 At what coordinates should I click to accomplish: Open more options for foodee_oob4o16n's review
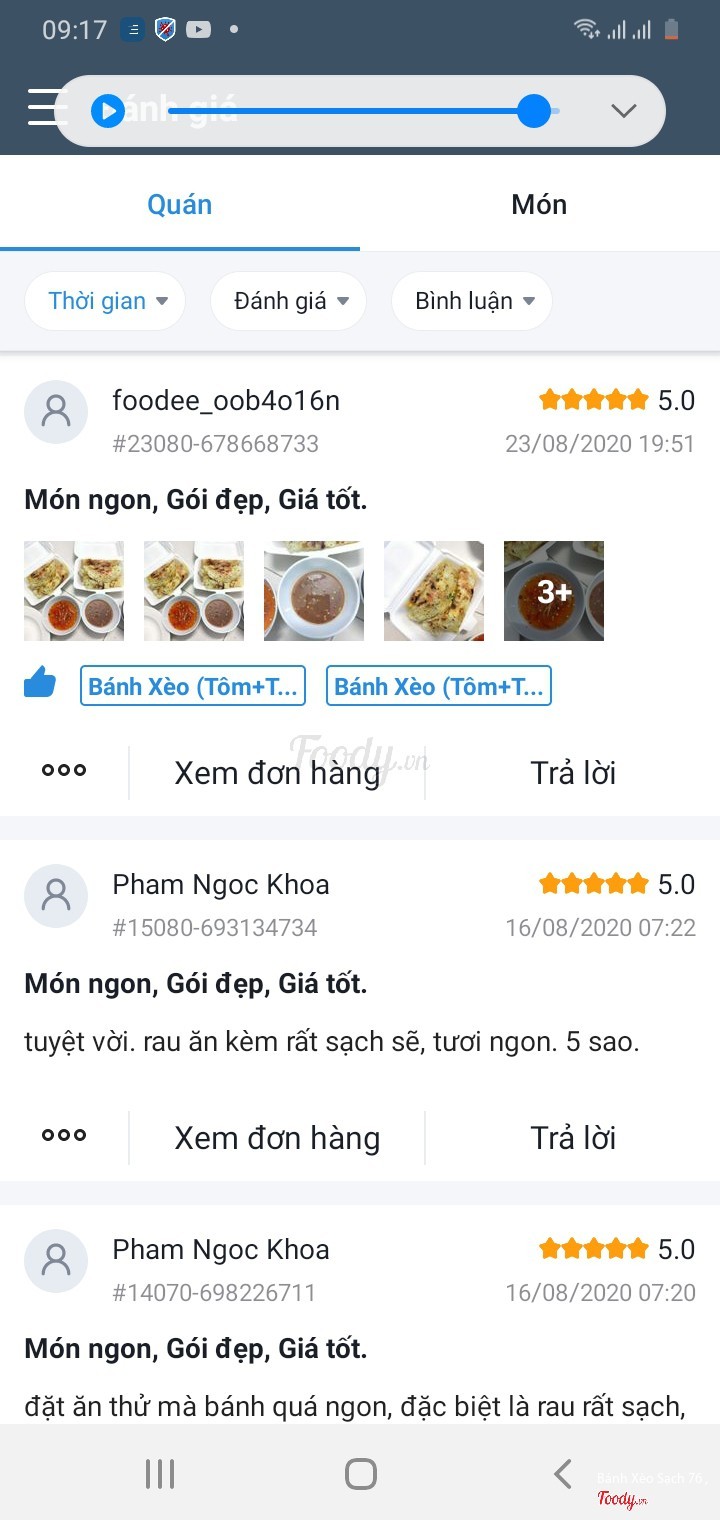(64, 771)
